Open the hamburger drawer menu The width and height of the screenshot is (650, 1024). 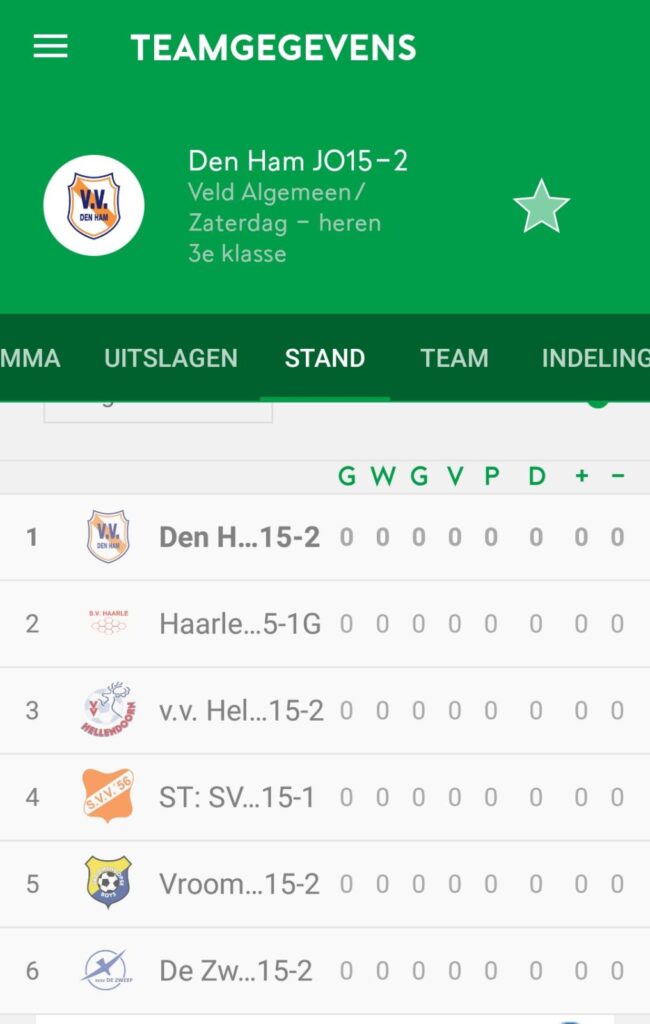50,47
